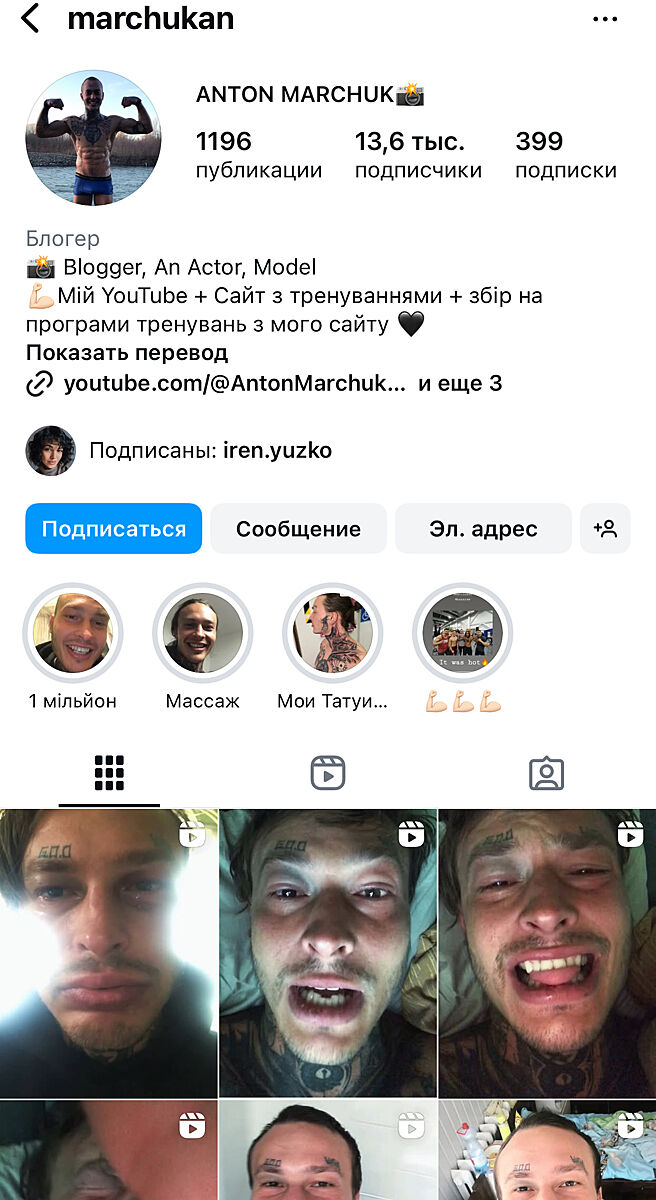View the 399 подписки list
Screen dimensions: 656x1200
click(x=565, y=155)
